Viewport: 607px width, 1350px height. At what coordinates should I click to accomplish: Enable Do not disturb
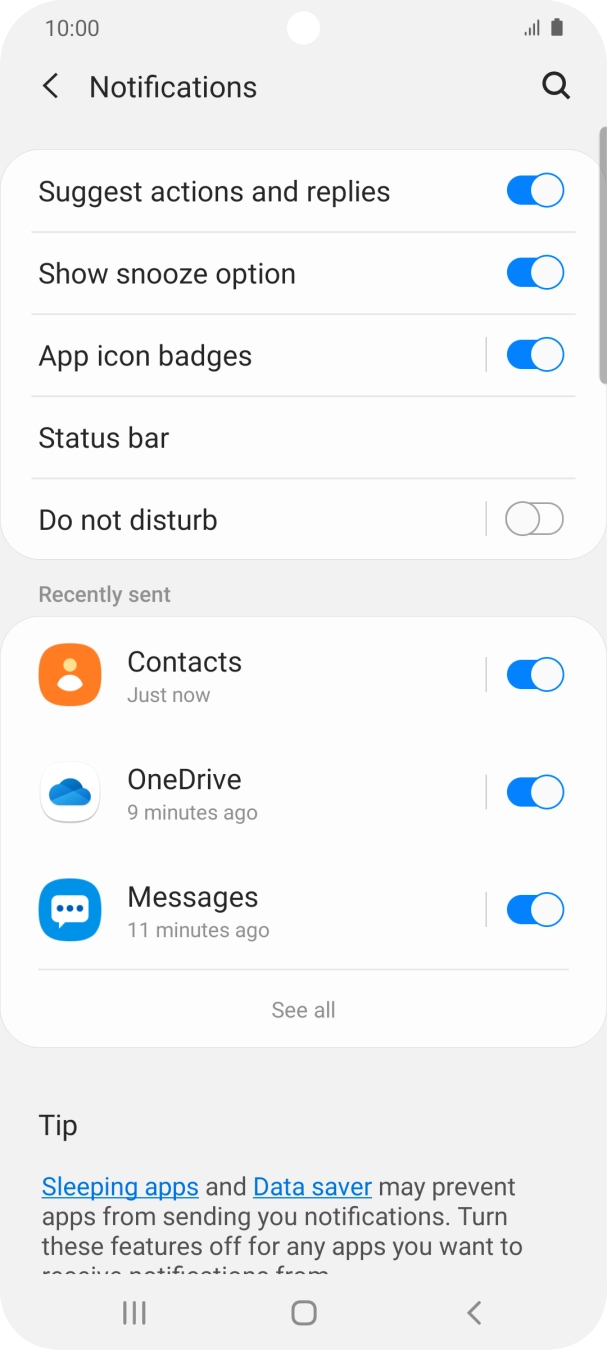point(534,520)
